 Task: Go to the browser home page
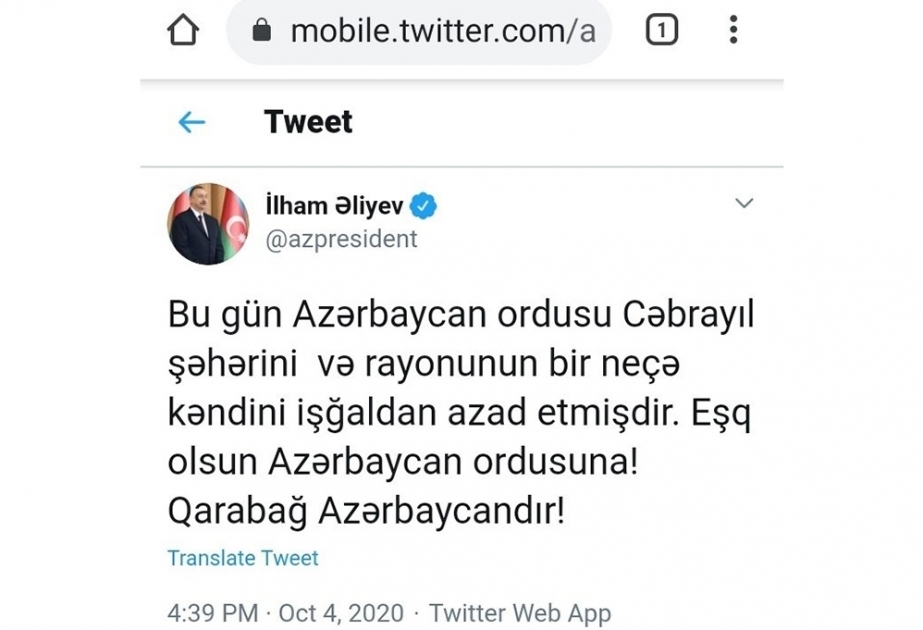tap(183, 31)
